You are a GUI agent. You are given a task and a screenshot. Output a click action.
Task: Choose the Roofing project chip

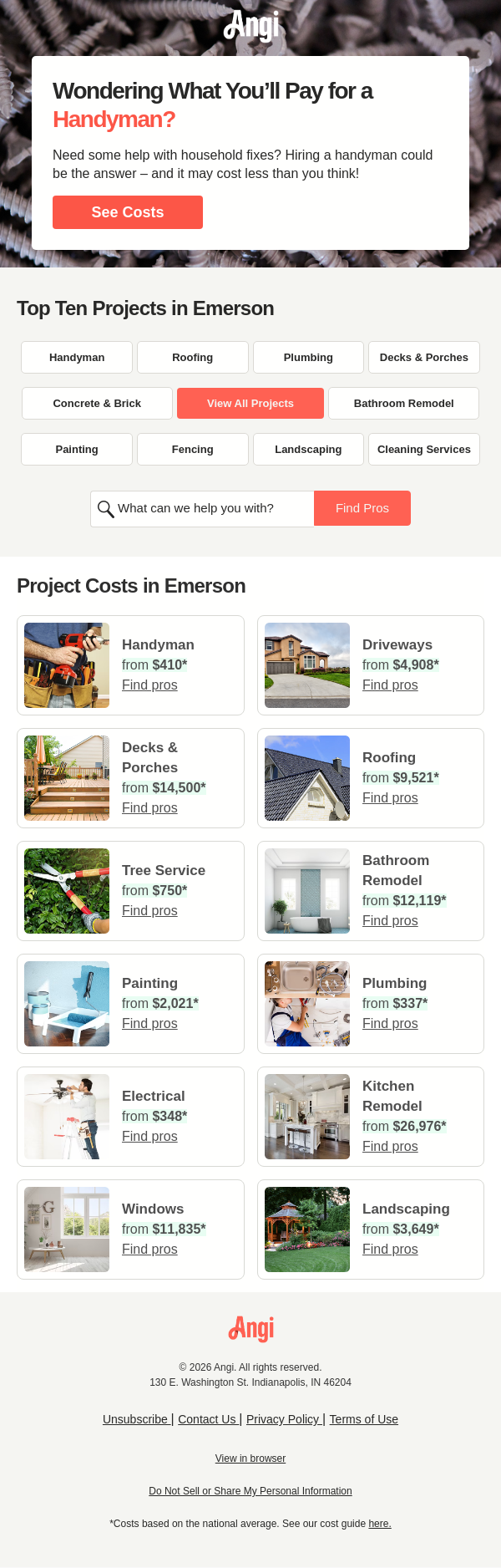coord(192,357)
